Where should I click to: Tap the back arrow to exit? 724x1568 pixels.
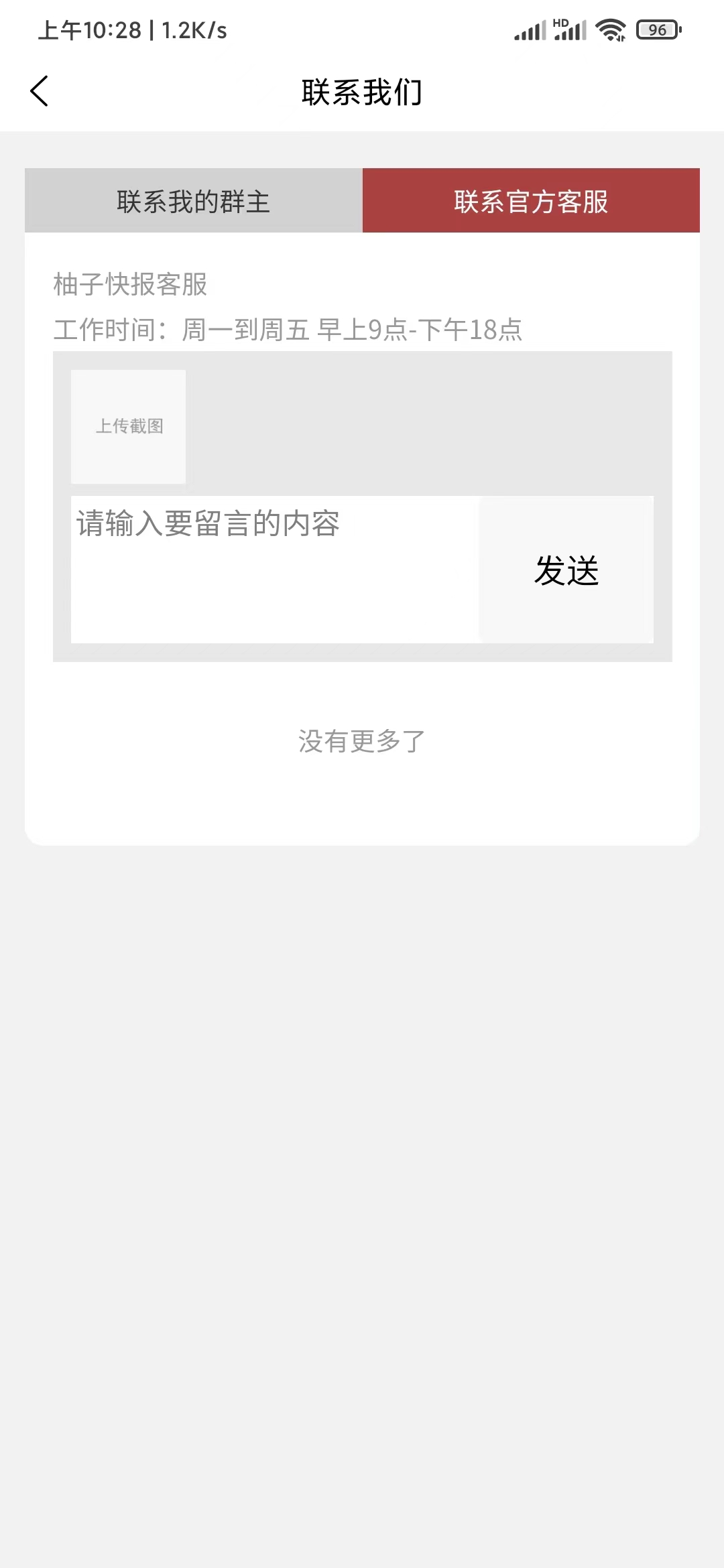40,92
